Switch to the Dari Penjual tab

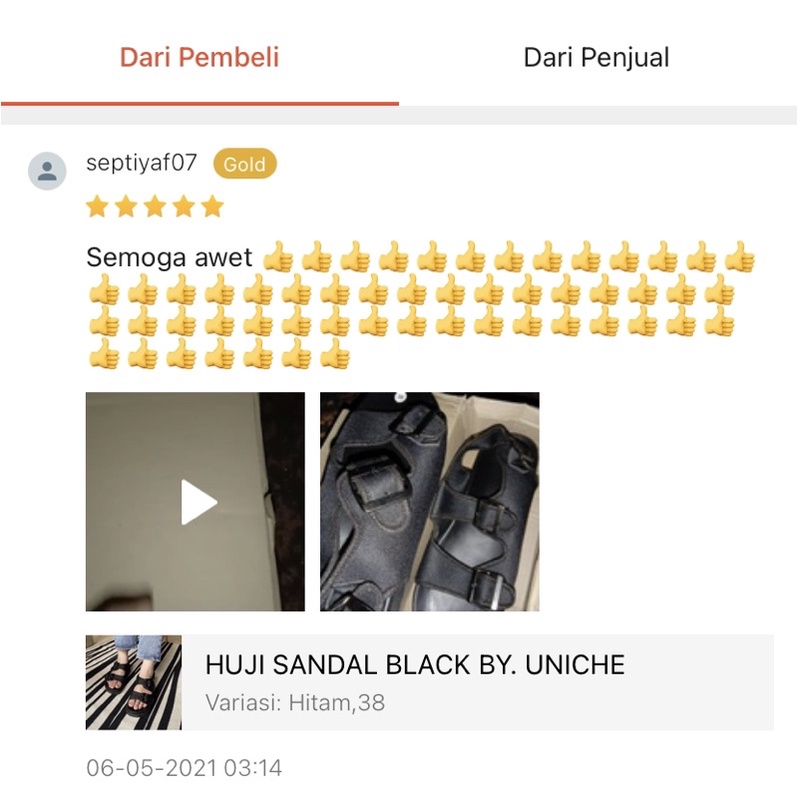tap(596, 57)
